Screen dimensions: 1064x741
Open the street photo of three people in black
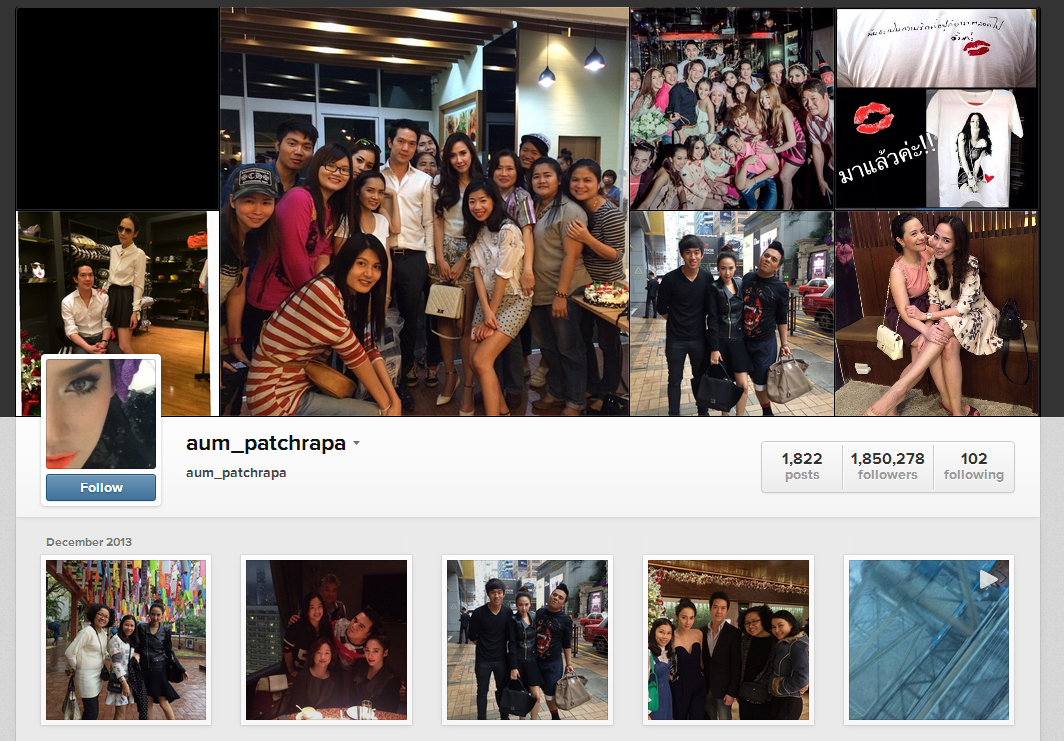pyautogui.click(x=527, y=640)
